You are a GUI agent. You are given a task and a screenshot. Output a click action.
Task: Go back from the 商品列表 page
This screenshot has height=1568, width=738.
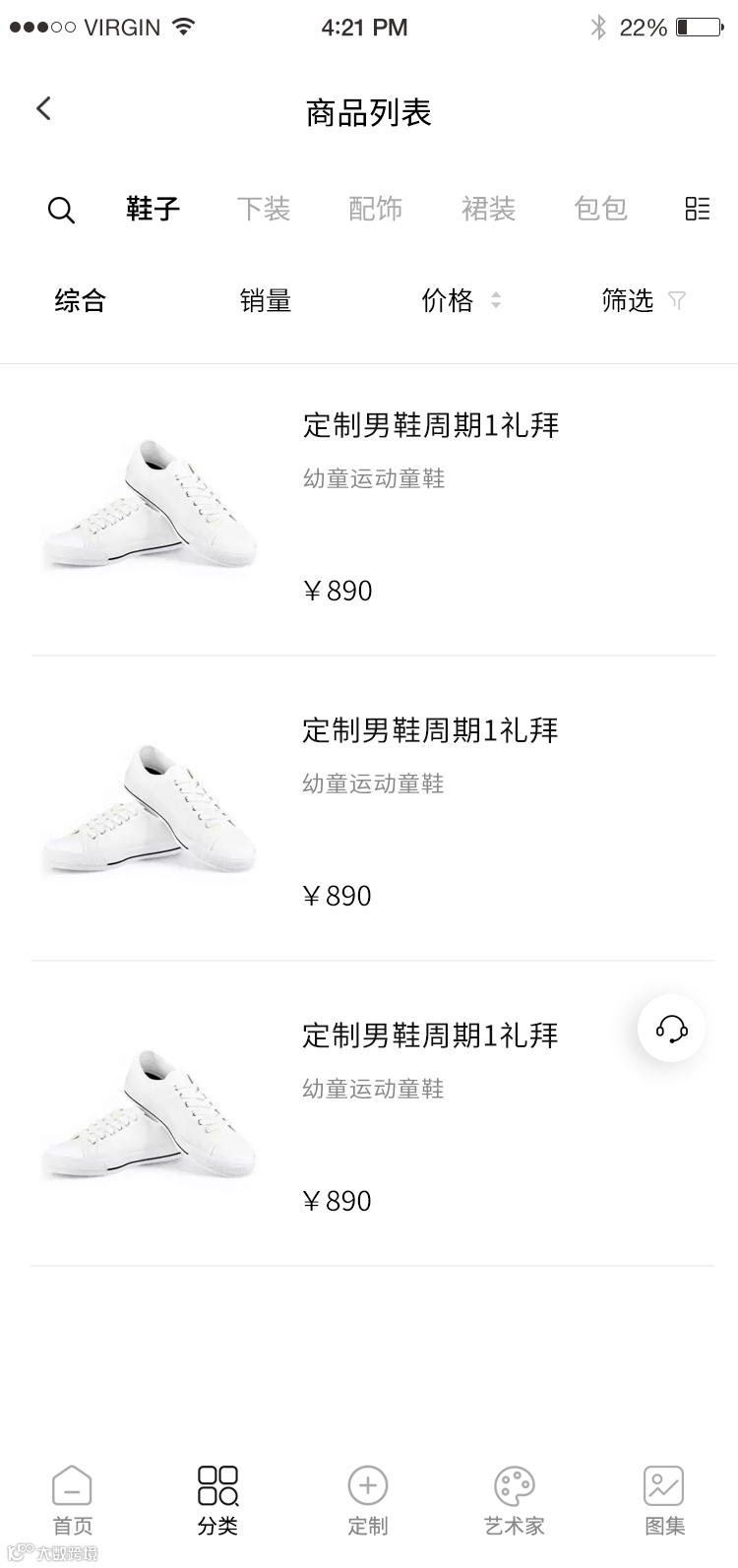point(43,109)
